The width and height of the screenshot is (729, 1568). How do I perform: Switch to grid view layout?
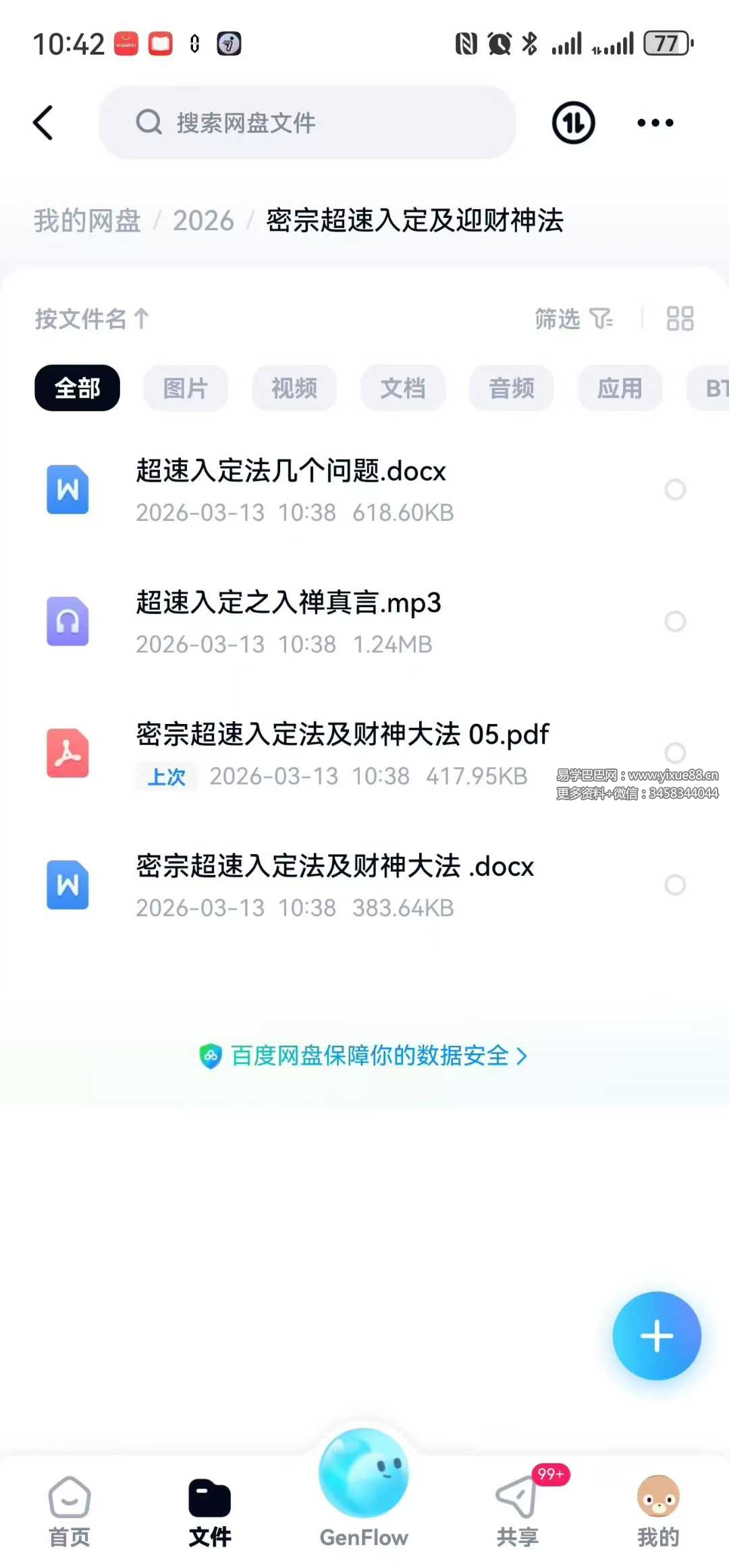click(679, 318)
